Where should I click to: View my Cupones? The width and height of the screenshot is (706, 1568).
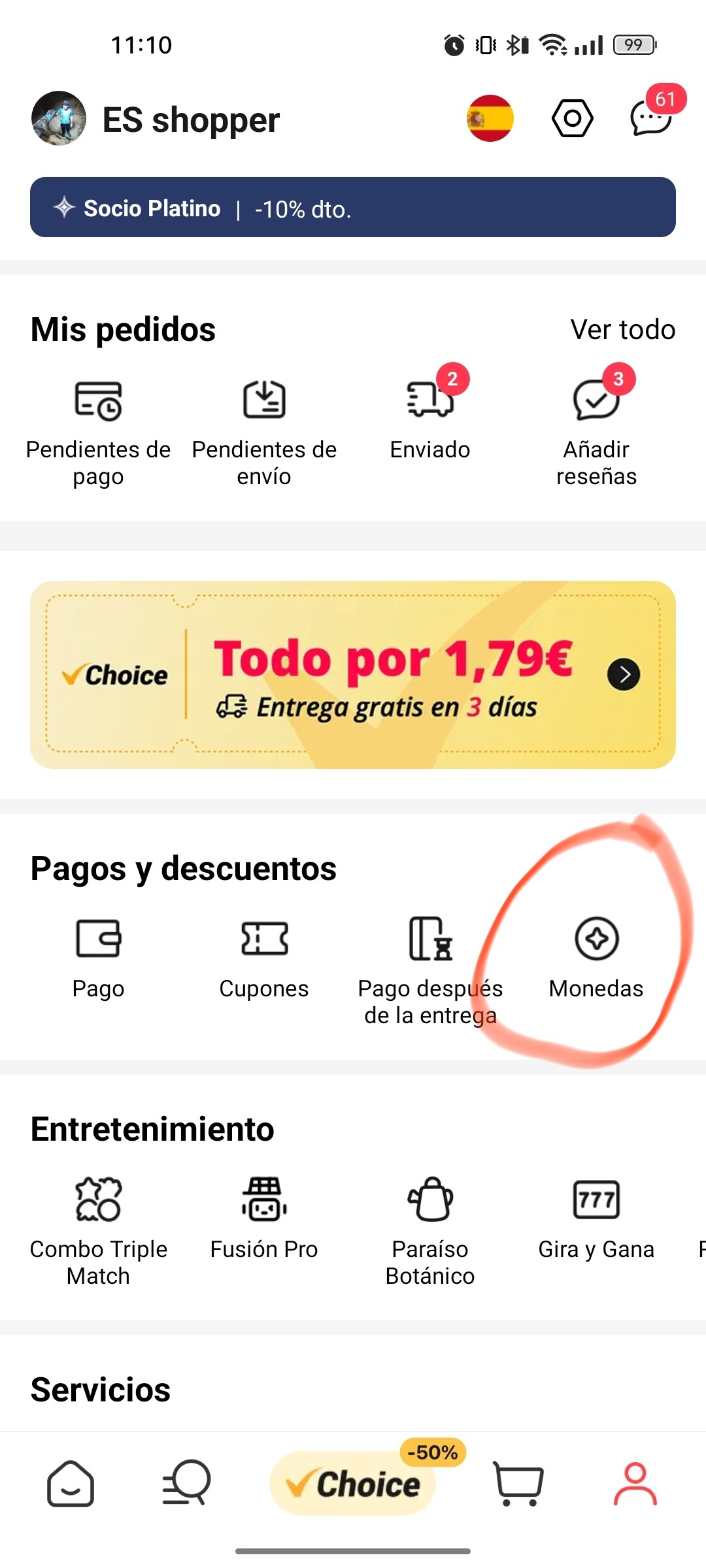(264, 957)
